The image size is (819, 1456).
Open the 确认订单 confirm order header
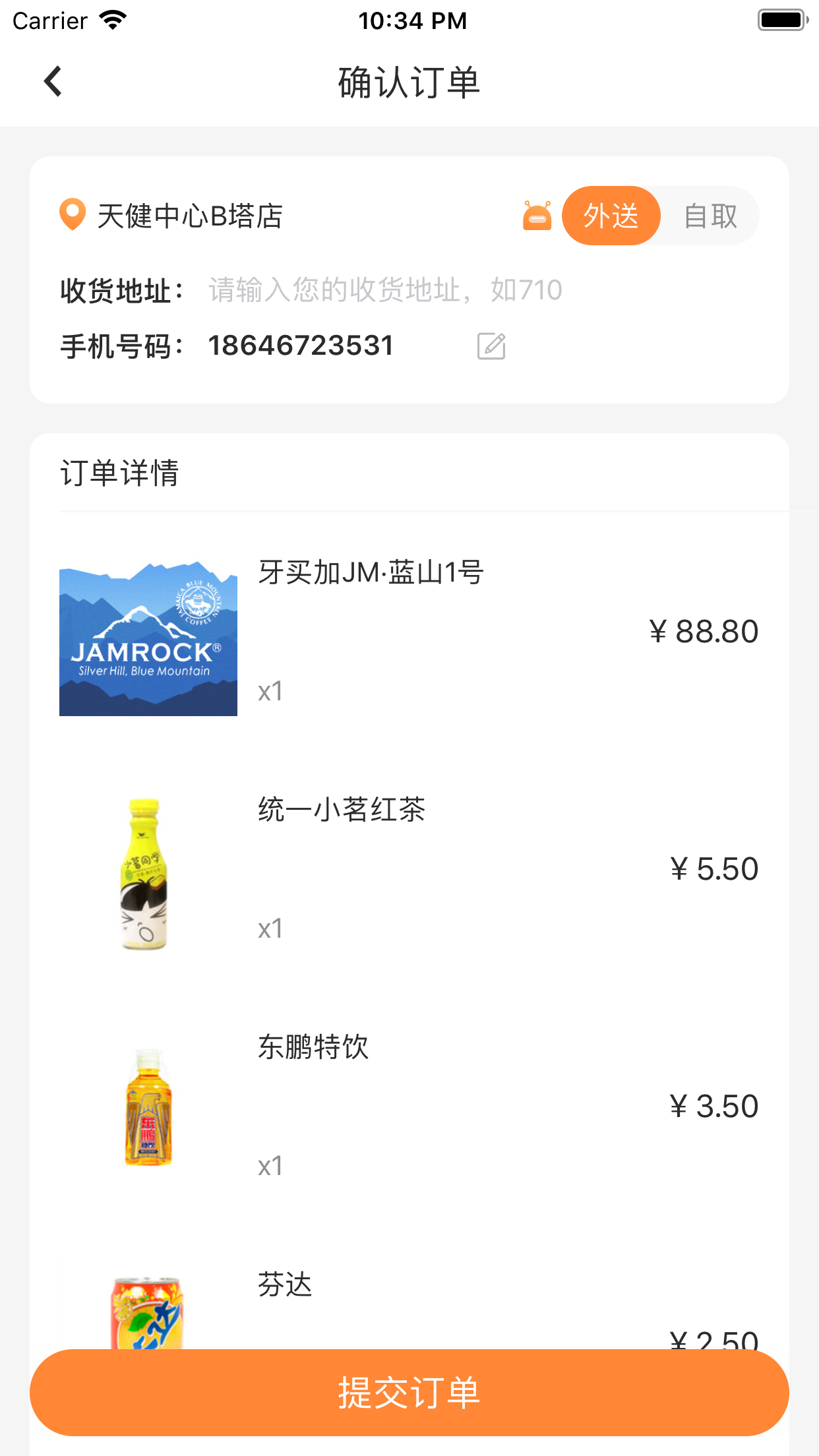coord(408,83)
